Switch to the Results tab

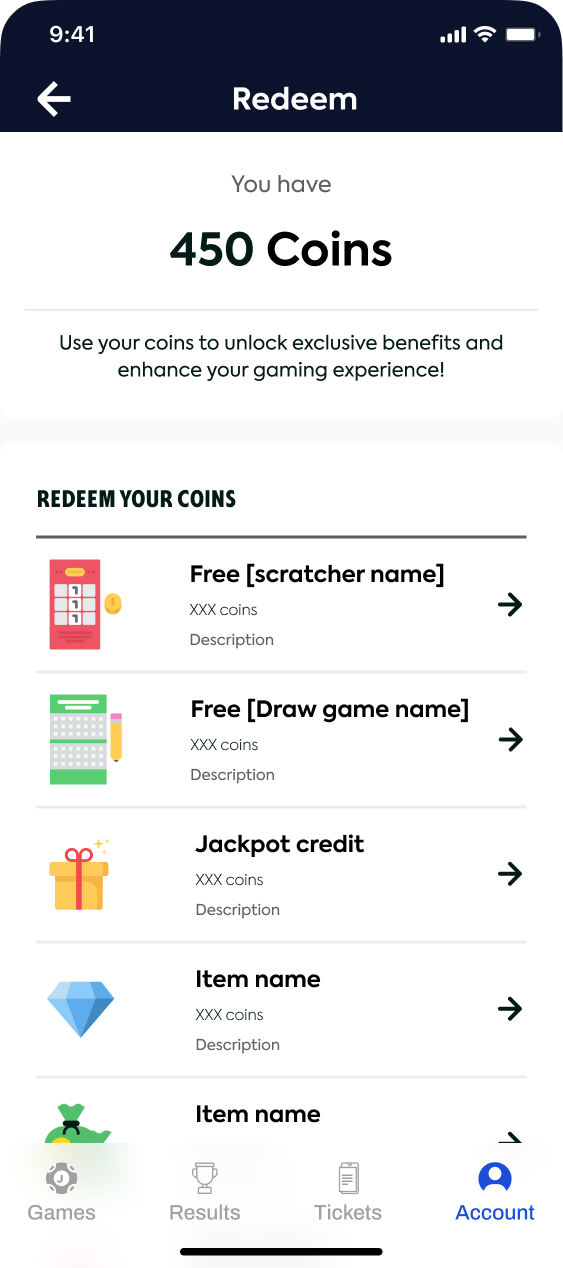[x=205, y=1192]
